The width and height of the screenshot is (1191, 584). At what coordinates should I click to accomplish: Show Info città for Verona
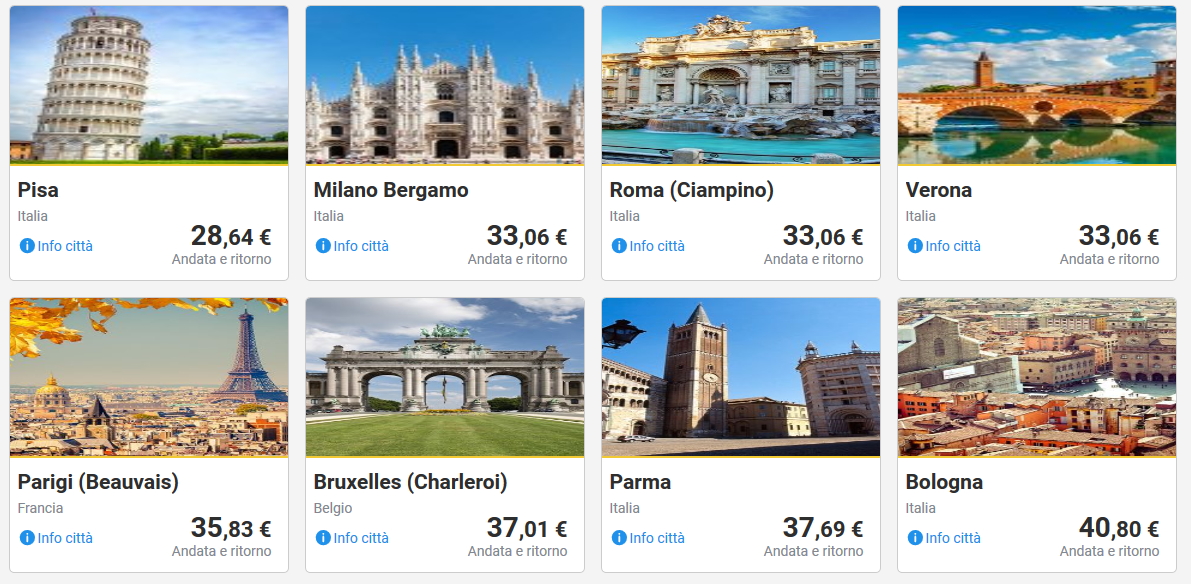(x=952, y=246)
